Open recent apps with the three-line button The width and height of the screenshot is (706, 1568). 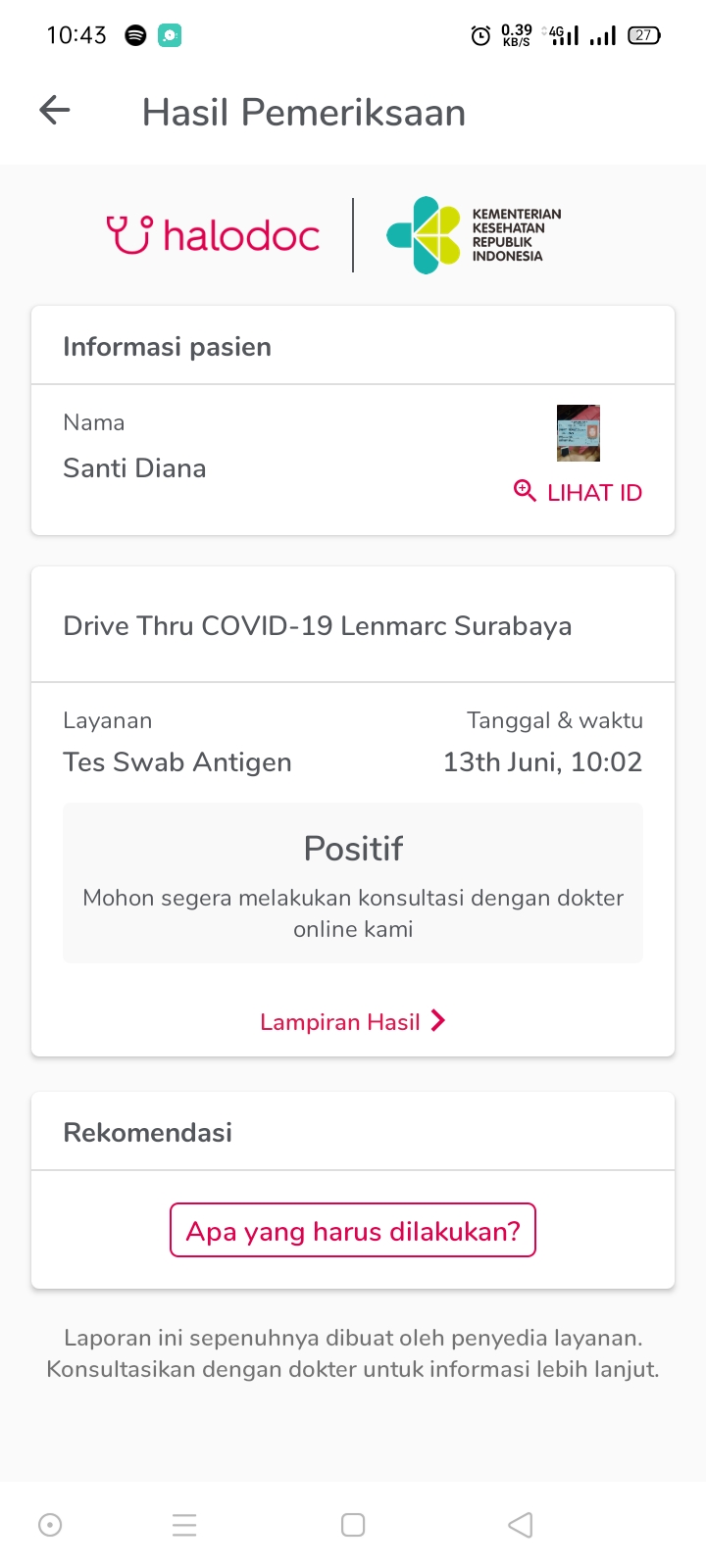[x=184, y=1525]
